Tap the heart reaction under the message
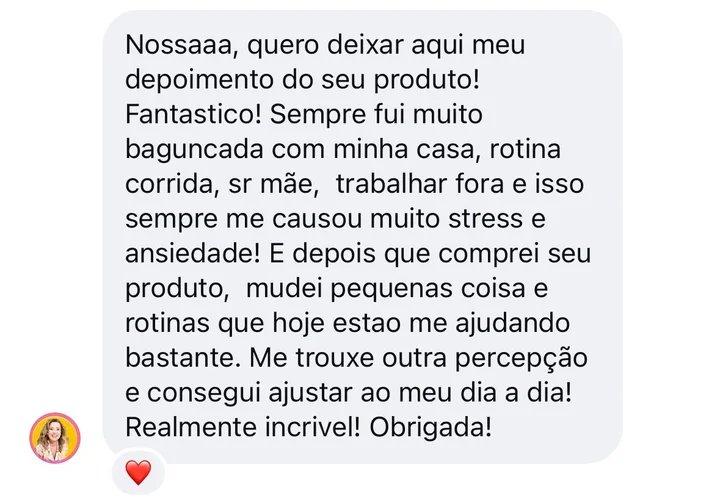Viewport: 720px width, 504px height. pos(138,472)
